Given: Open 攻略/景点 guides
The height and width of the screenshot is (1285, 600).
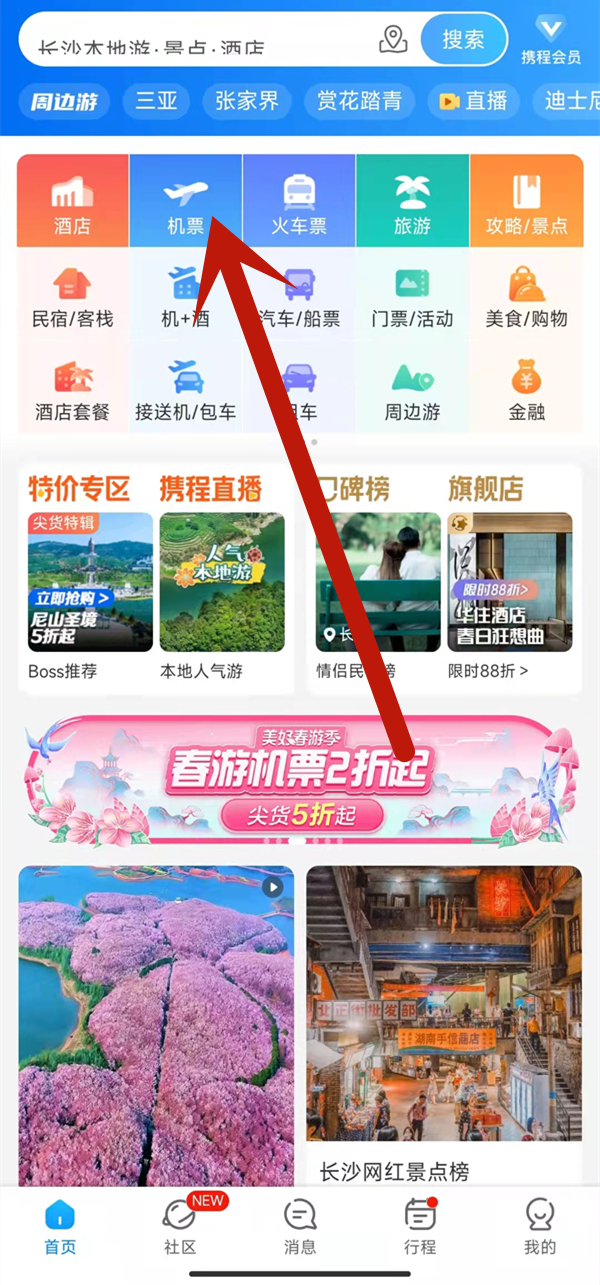Looking at the screenshot, I should click(526, 202).
